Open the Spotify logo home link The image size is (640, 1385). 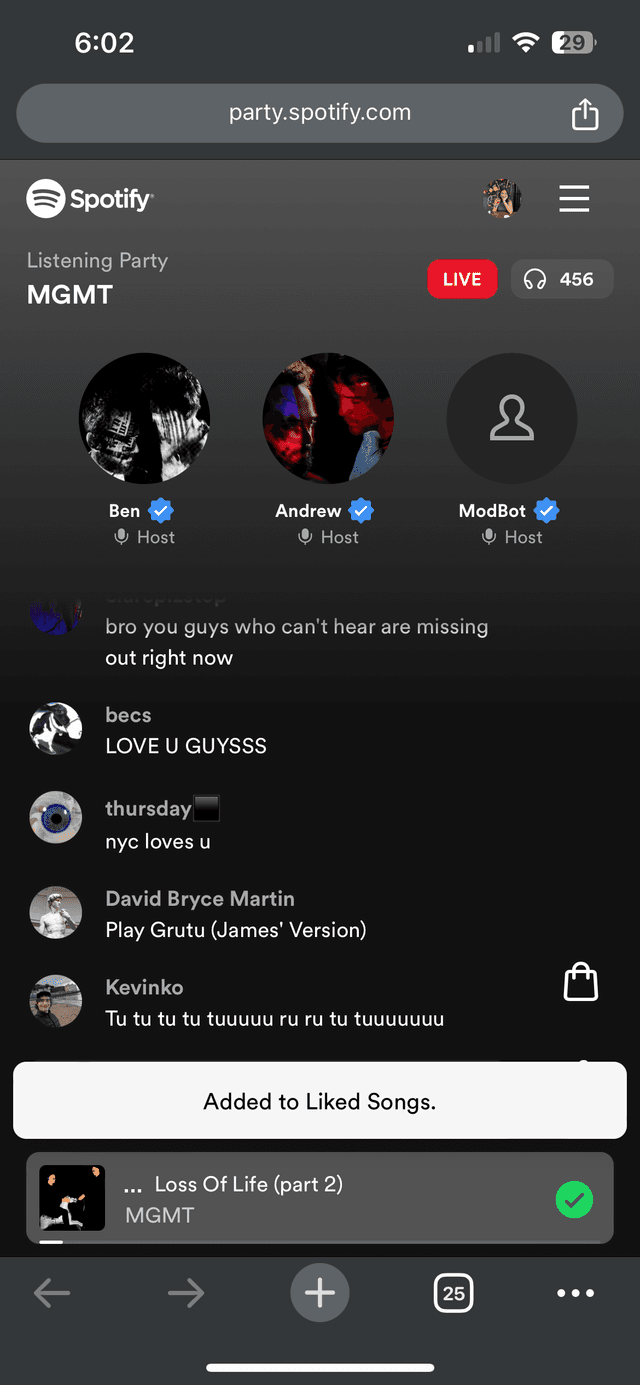coord(90,199)
